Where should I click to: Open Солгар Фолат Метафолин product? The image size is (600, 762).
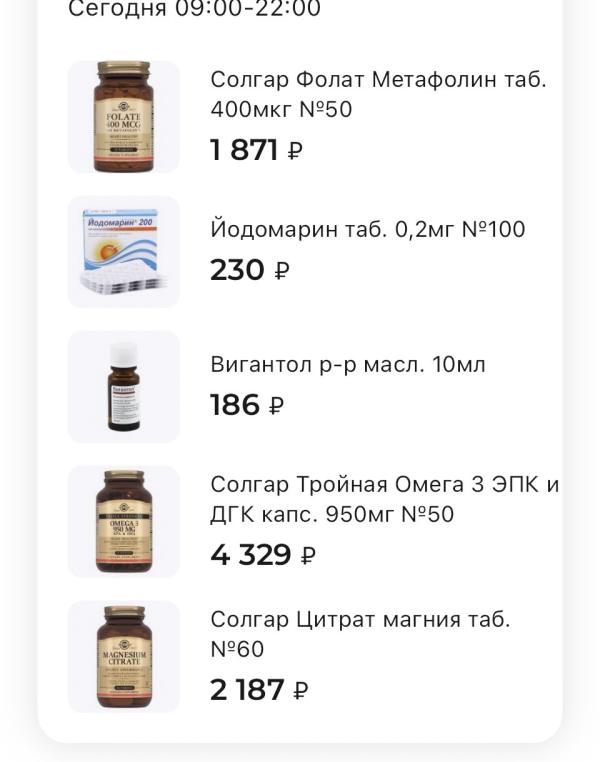pyautogui.click(x=378, y=94)
